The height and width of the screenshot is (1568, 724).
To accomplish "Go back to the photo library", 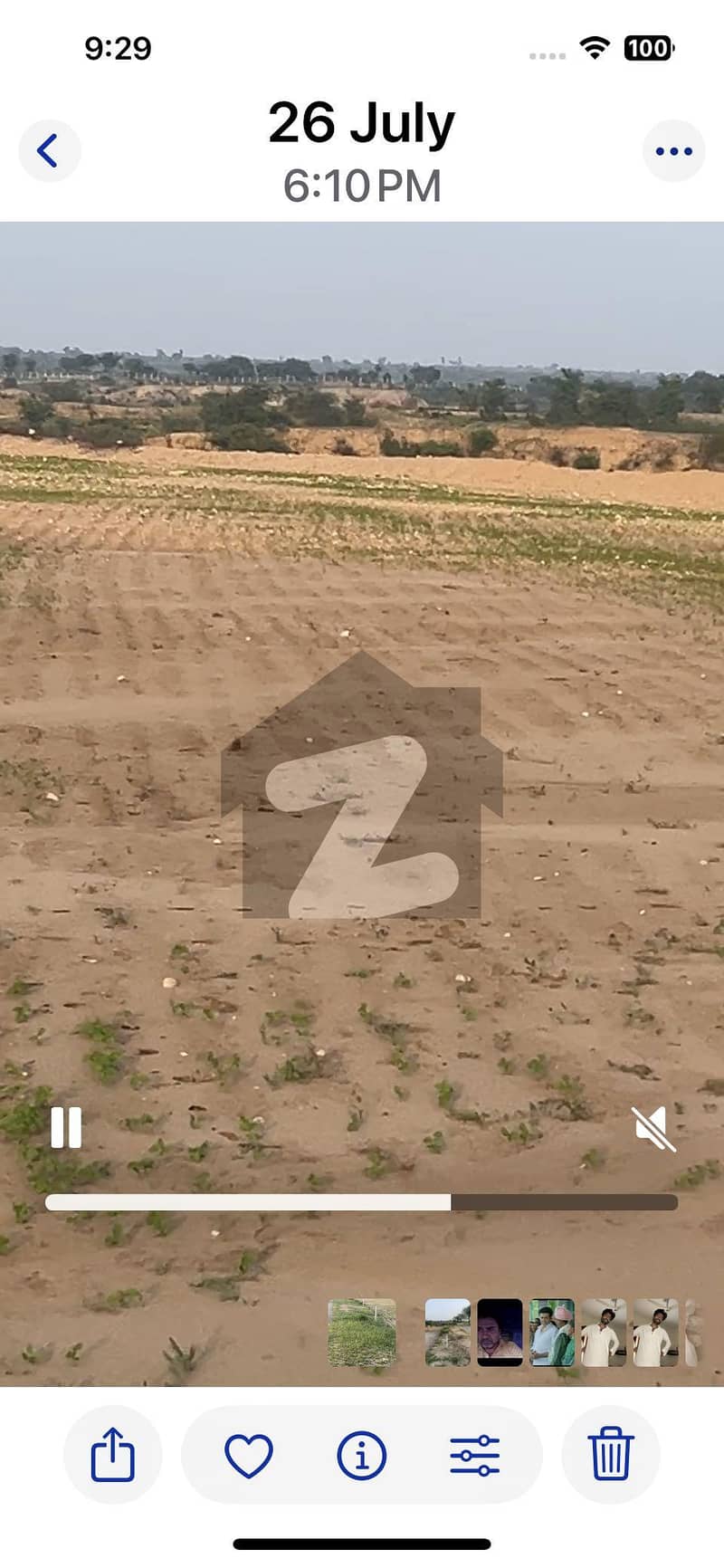I will [49, 150].
